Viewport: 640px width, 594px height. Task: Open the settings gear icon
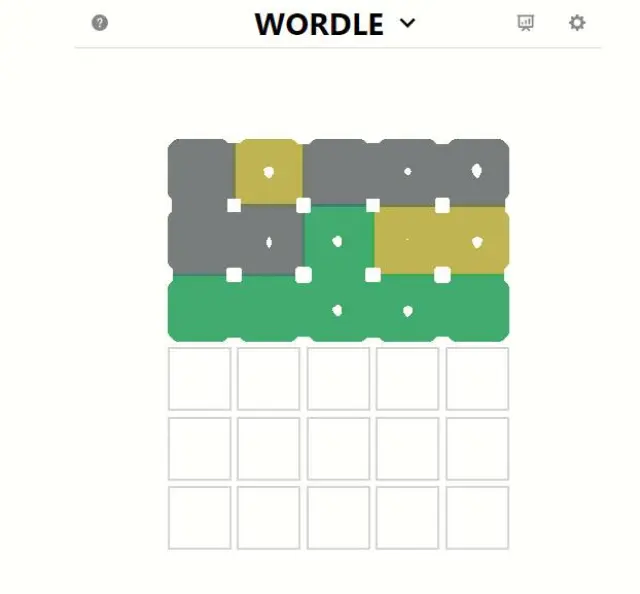coord(577,23)
